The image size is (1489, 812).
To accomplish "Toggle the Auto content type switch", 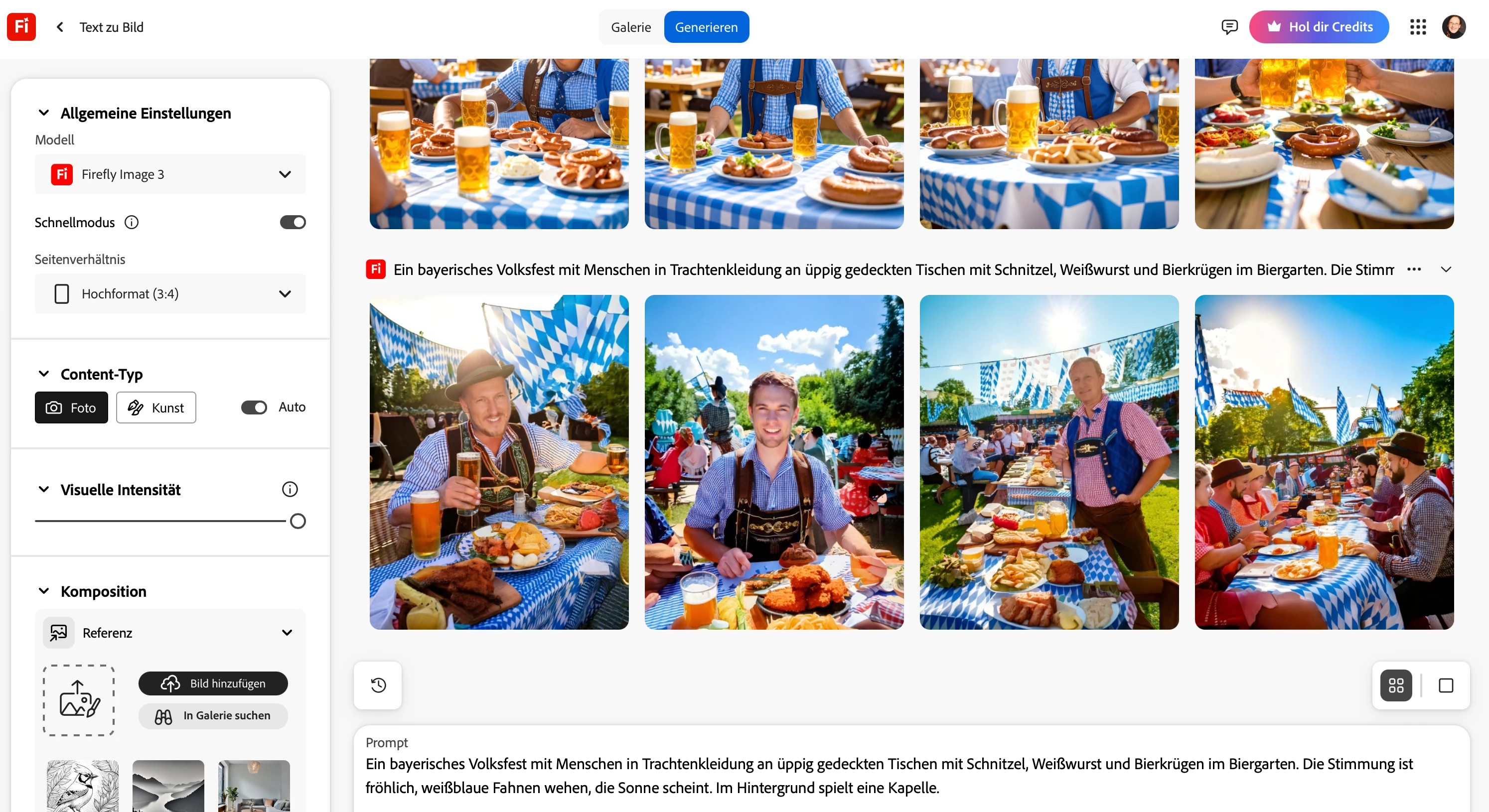I will (254, 407).
